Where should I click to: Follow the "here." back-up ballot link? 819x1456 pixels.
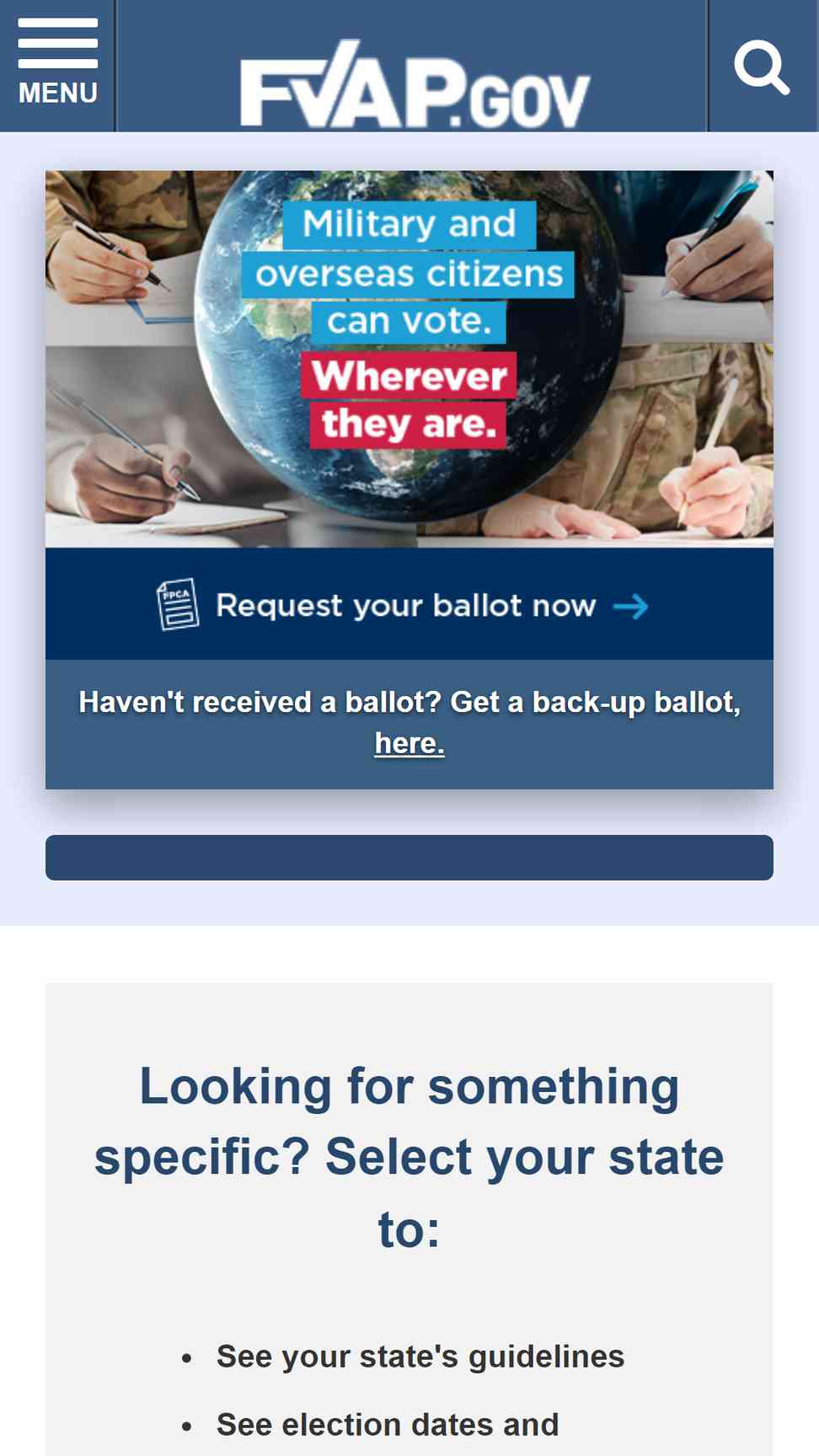pyautogui.click(x=409, y=743)
